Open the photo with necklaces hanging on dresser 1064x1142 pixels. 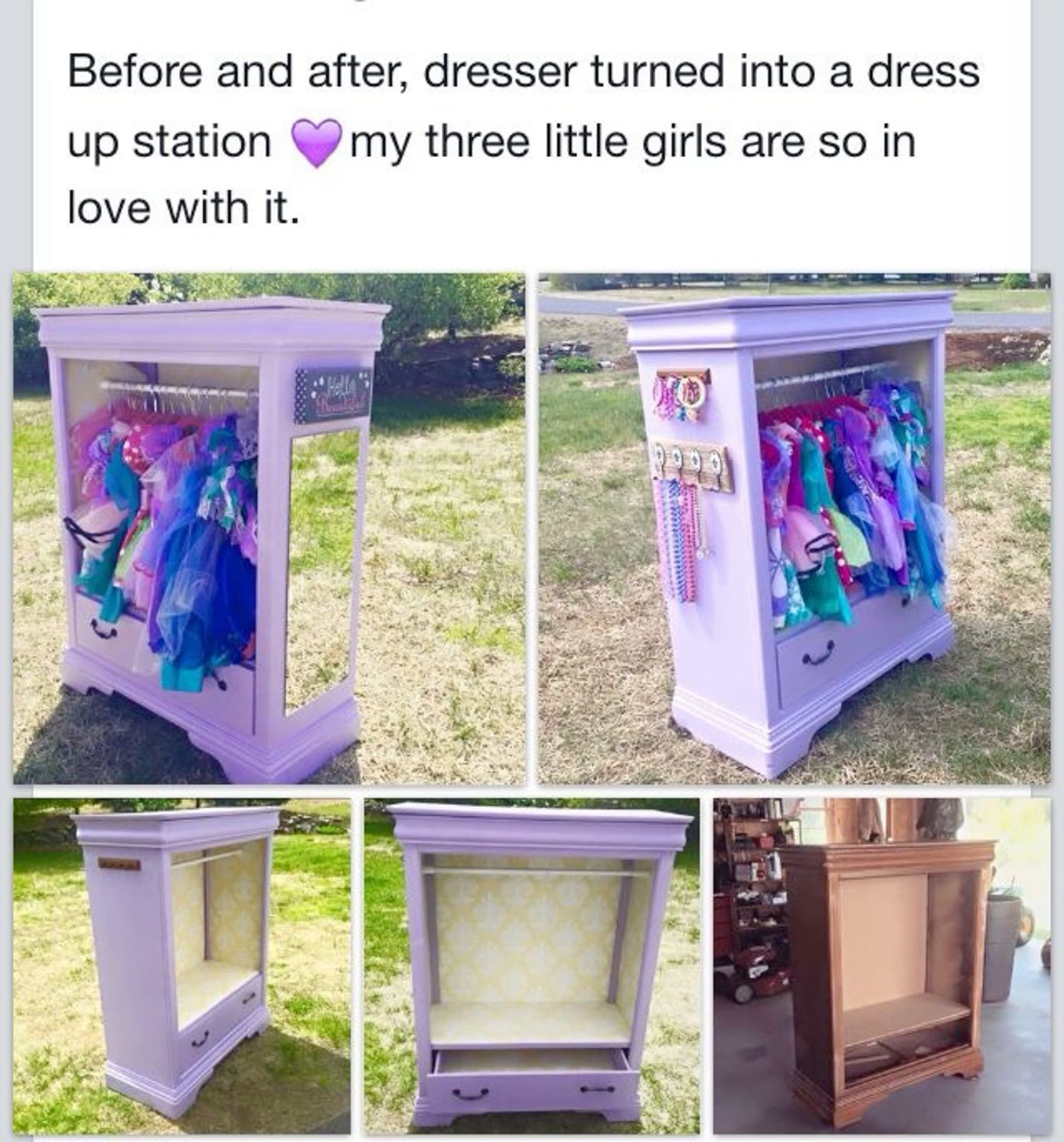[x=794, y=528]
